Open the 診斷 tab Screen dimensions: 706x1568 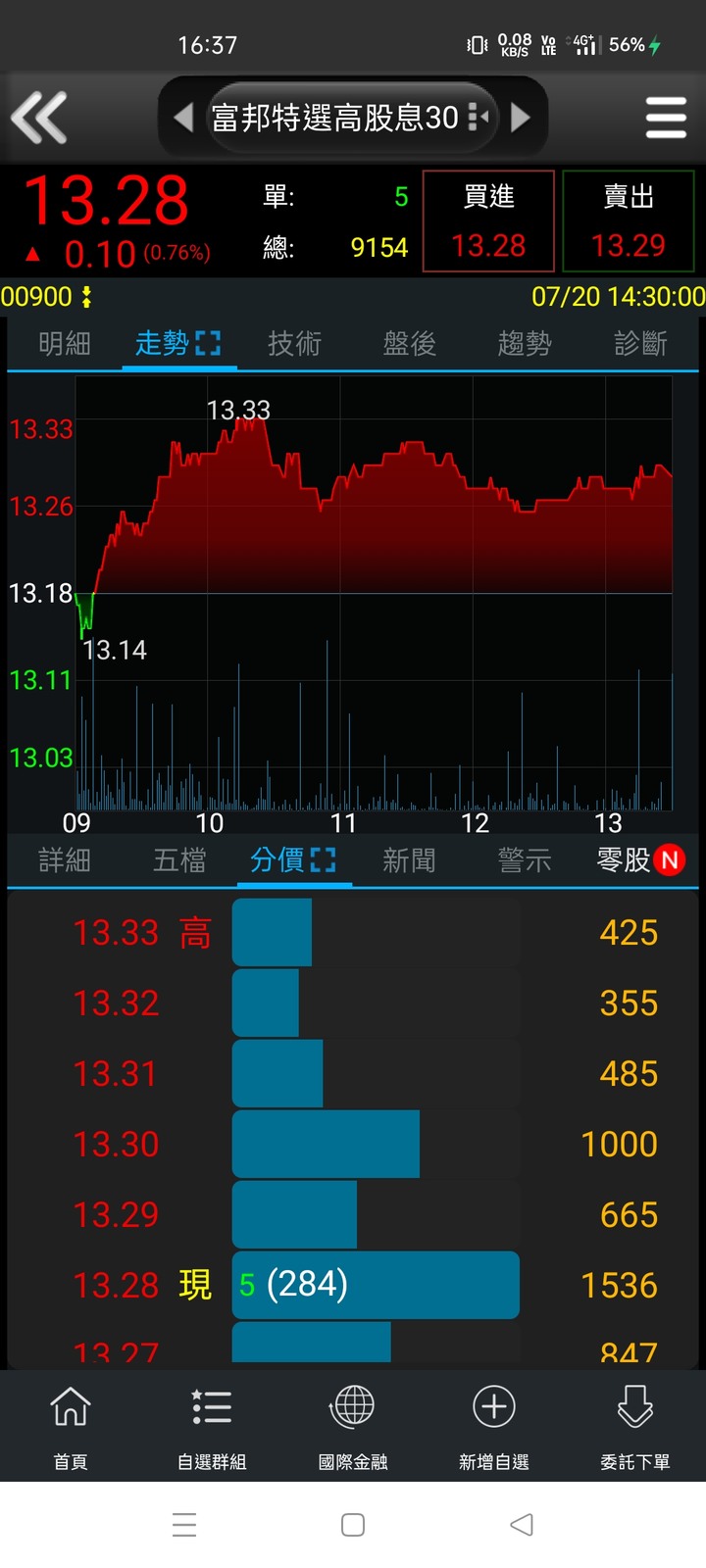click(x=640, y=343)
